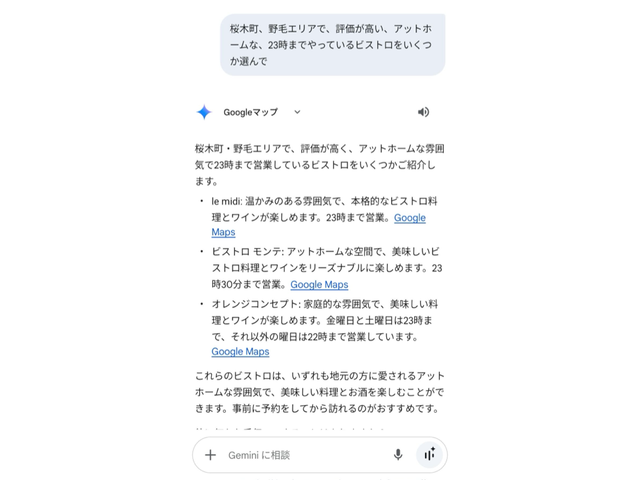Open the Google Maps link for オレンジコンセプト

(x=240, y=352)
